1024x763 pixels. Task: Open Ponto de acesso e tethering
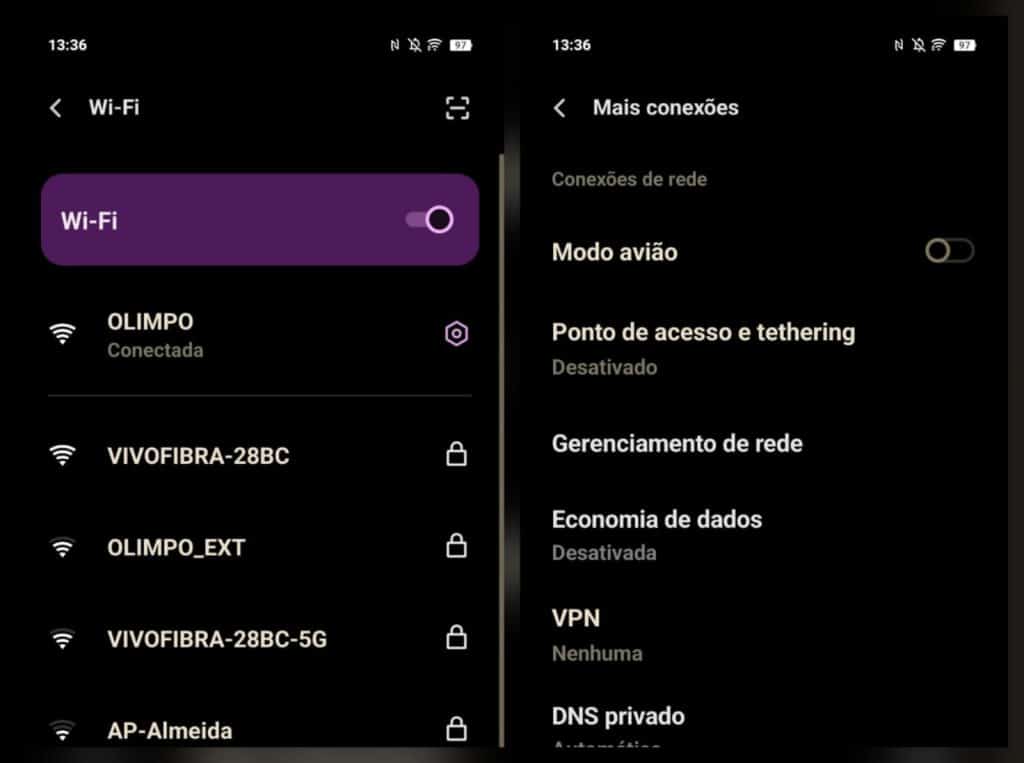[x=703, y=346]
